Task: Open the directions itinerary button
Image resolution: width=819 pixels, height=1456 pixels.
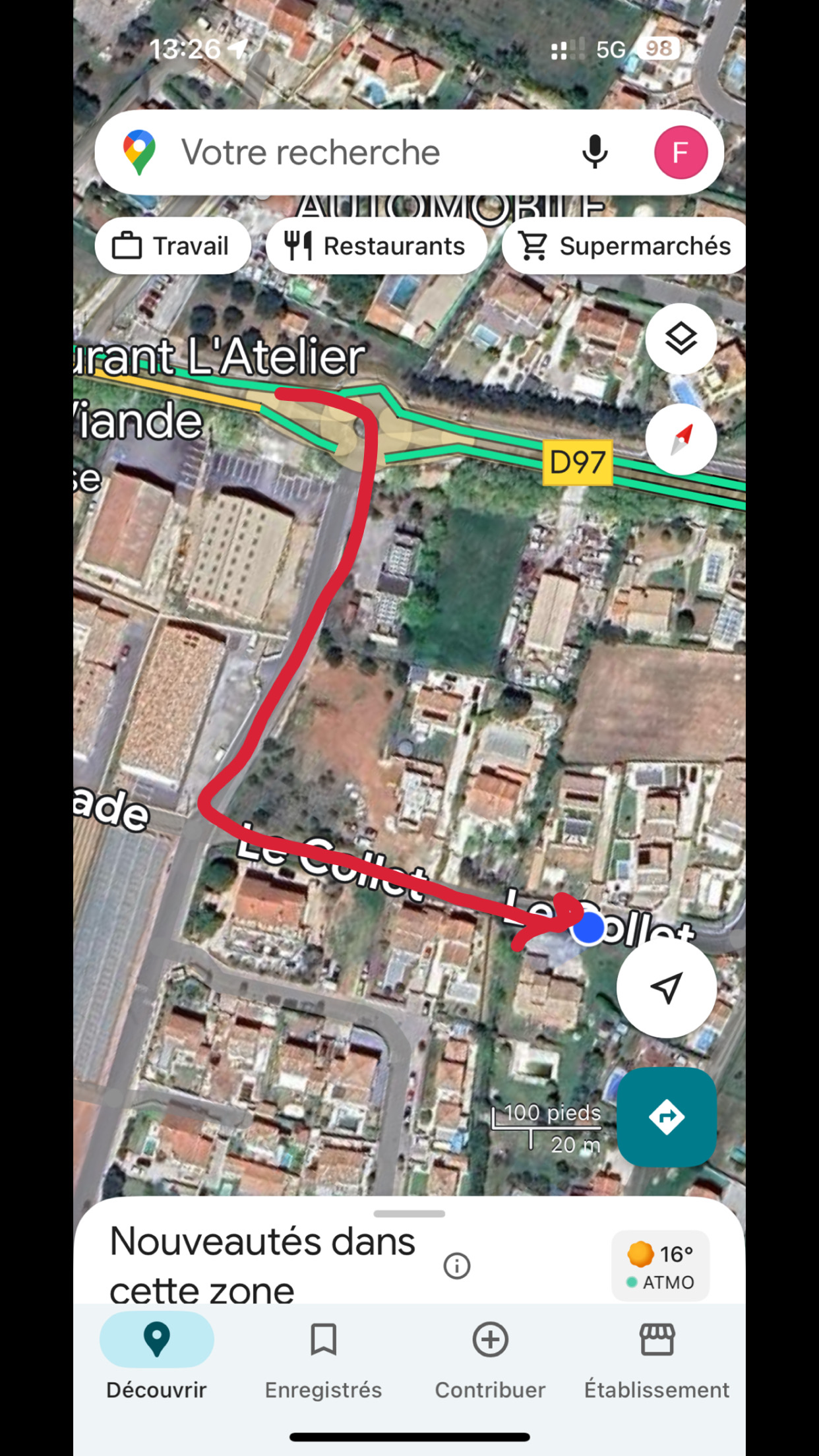Action: click(x=666, y=1117)
